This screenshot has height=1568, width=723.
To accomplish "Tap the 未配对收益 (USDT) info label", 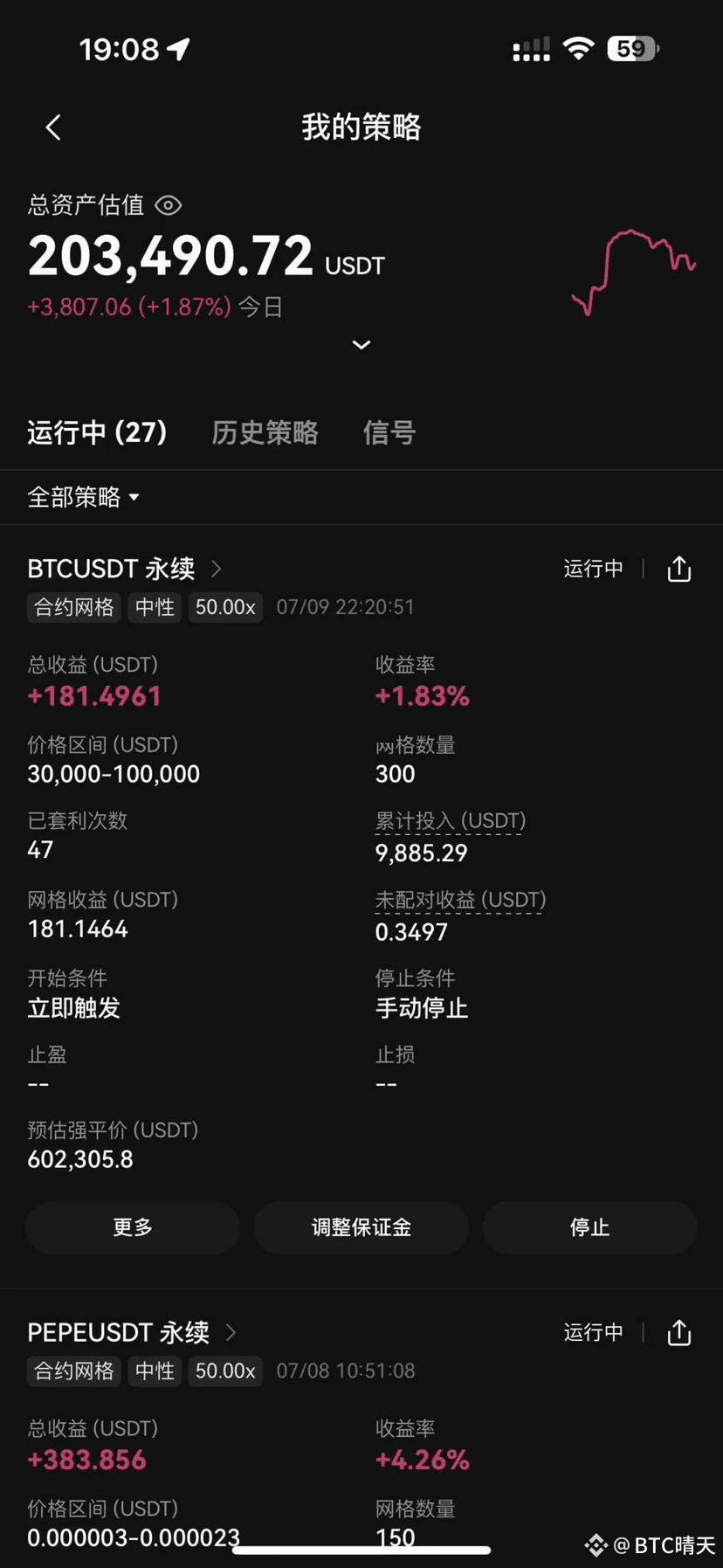I will (x=460, y=900).
